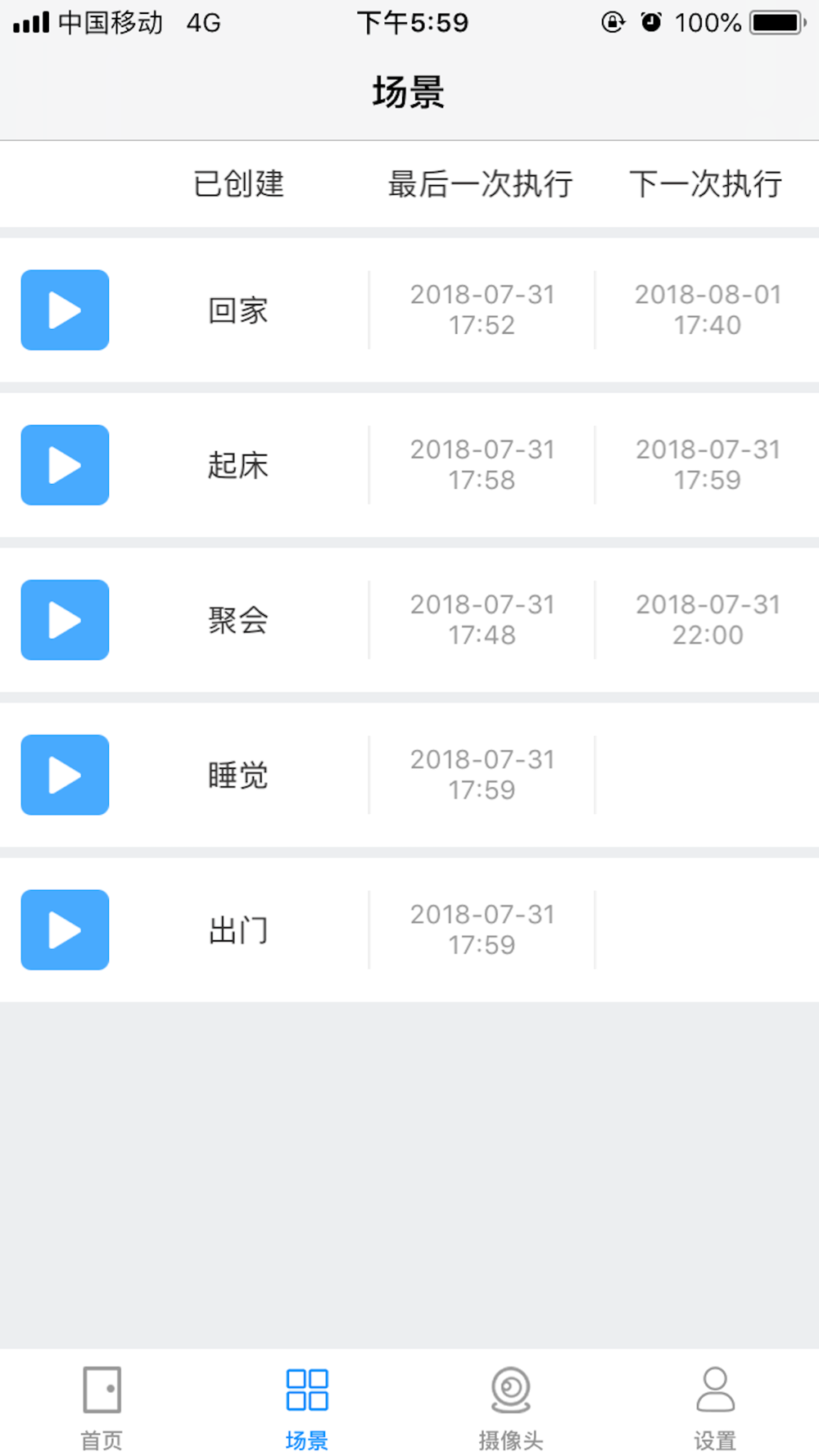Open the 聚会 scene details
The width and height of the screenshot is (819, 1456).
(409, 619)
